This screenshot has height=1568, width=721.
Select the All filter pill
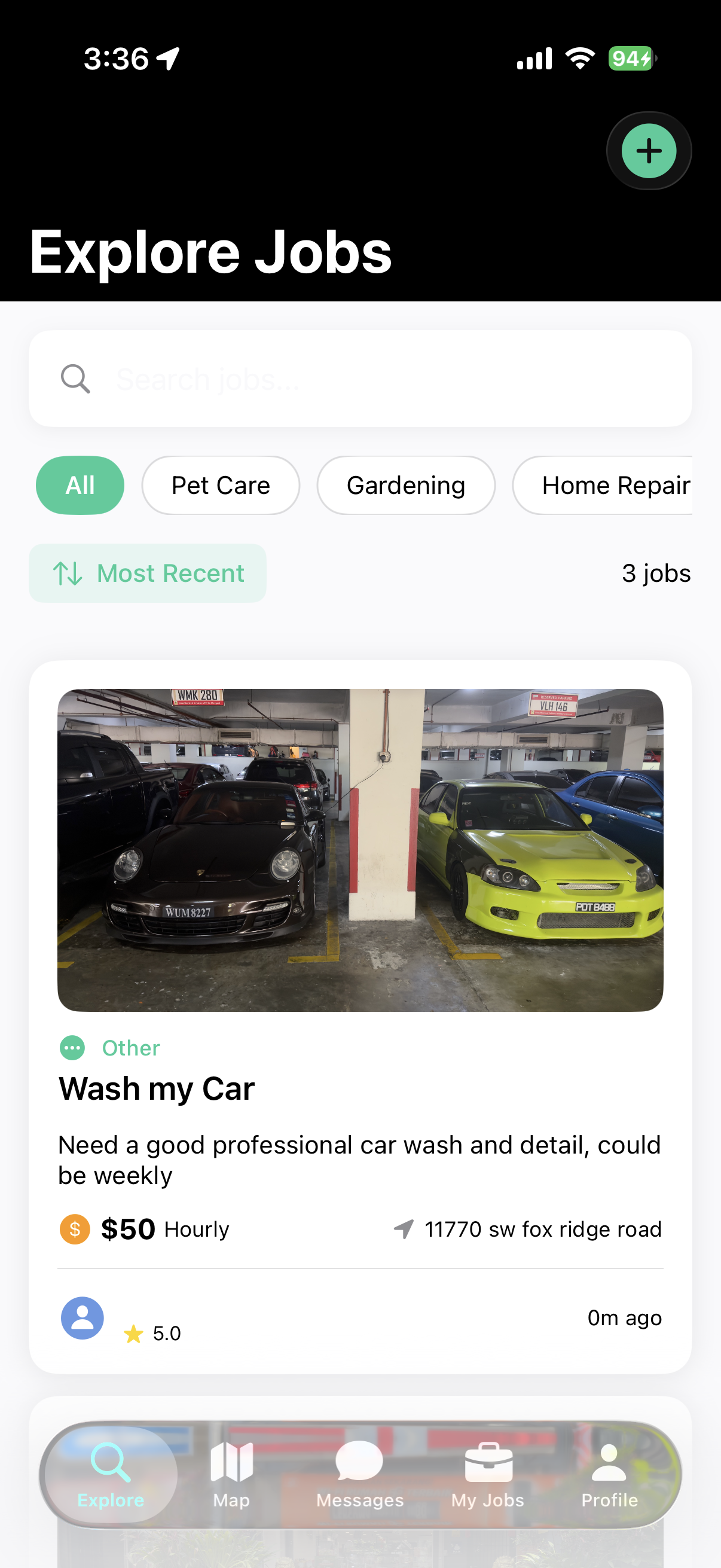click(x=80, y=484)
